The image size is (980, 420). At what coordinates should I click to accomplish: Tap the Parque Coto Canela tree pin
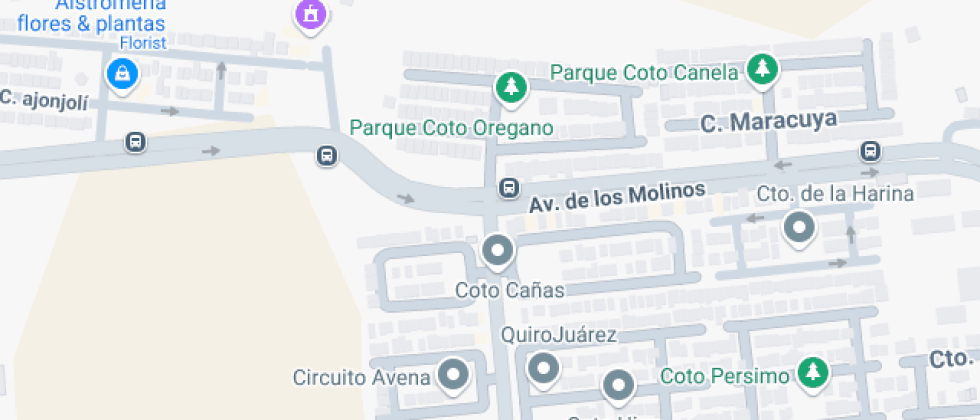[x=762, y=69]
